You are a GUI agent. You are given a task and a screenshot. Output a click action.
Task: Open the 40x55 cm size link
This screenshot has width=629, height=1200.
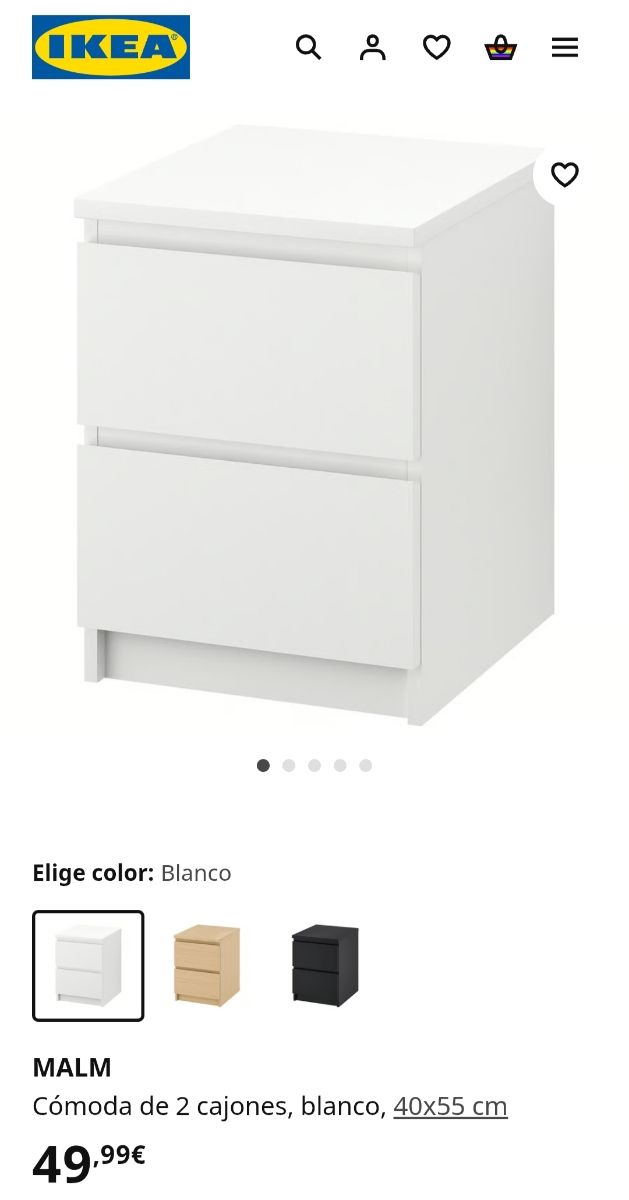(x=450, y=1106)
